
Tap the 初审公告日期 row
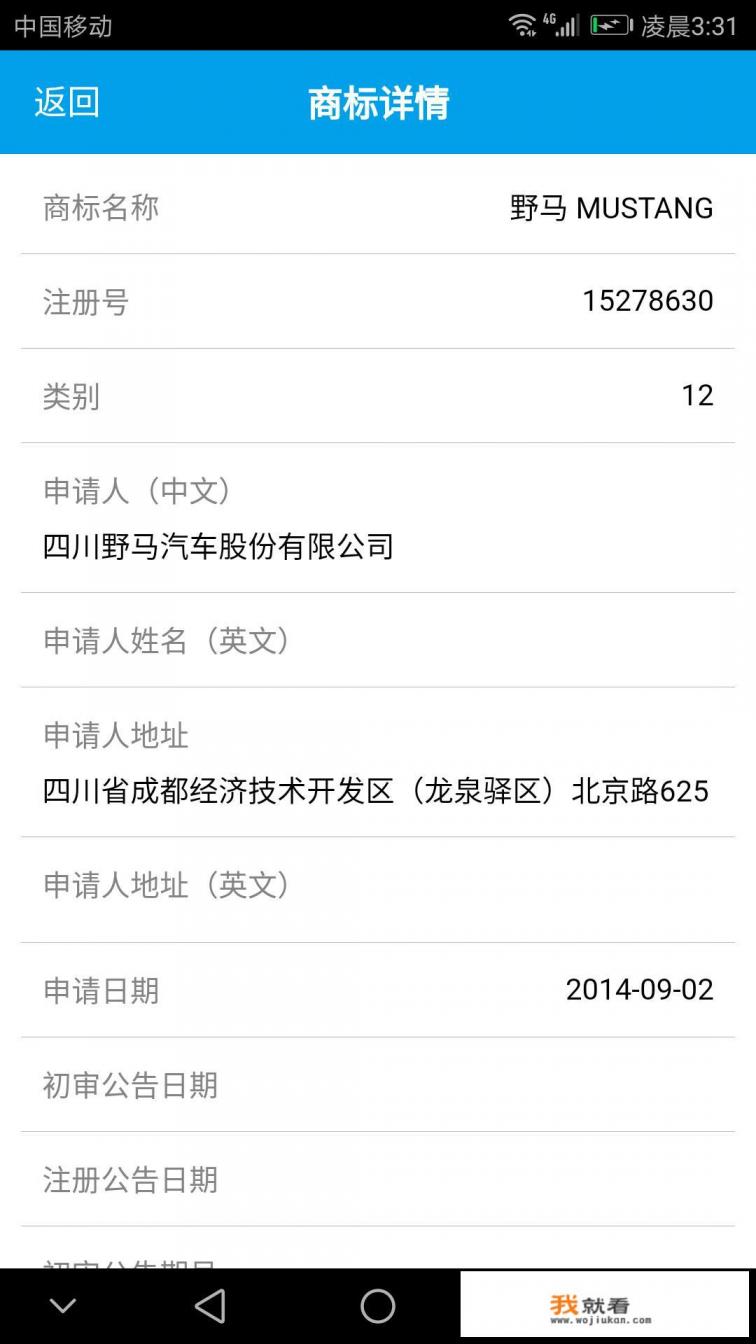378,1084
